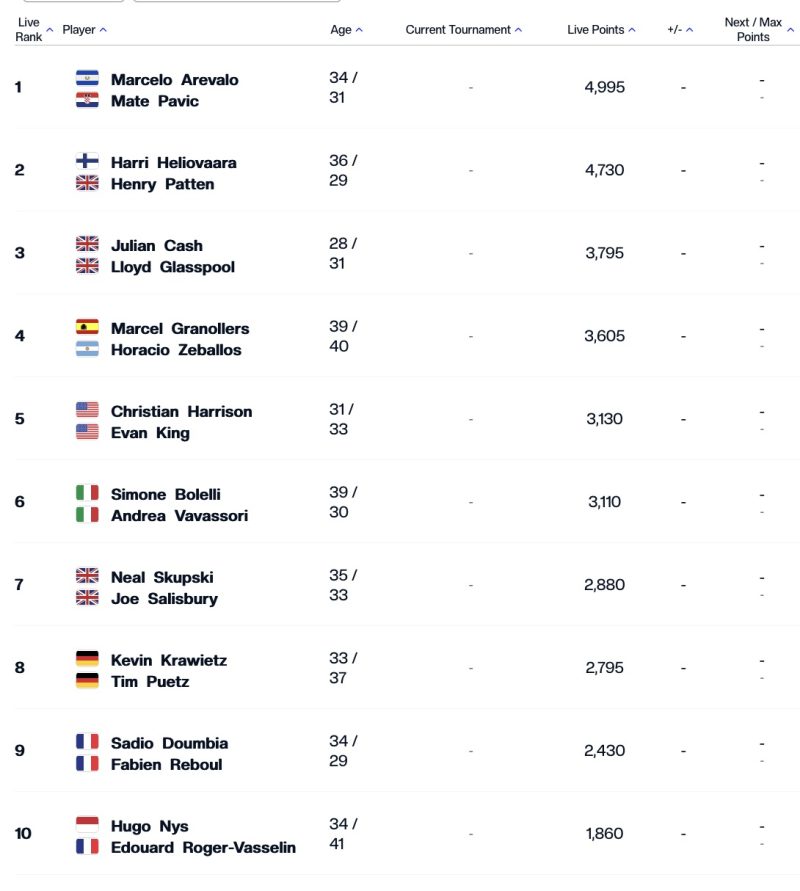The image size is (800, 891).
Task: Open Edouard Roger-Vasselin's player profile
Action: pos(203,848)
